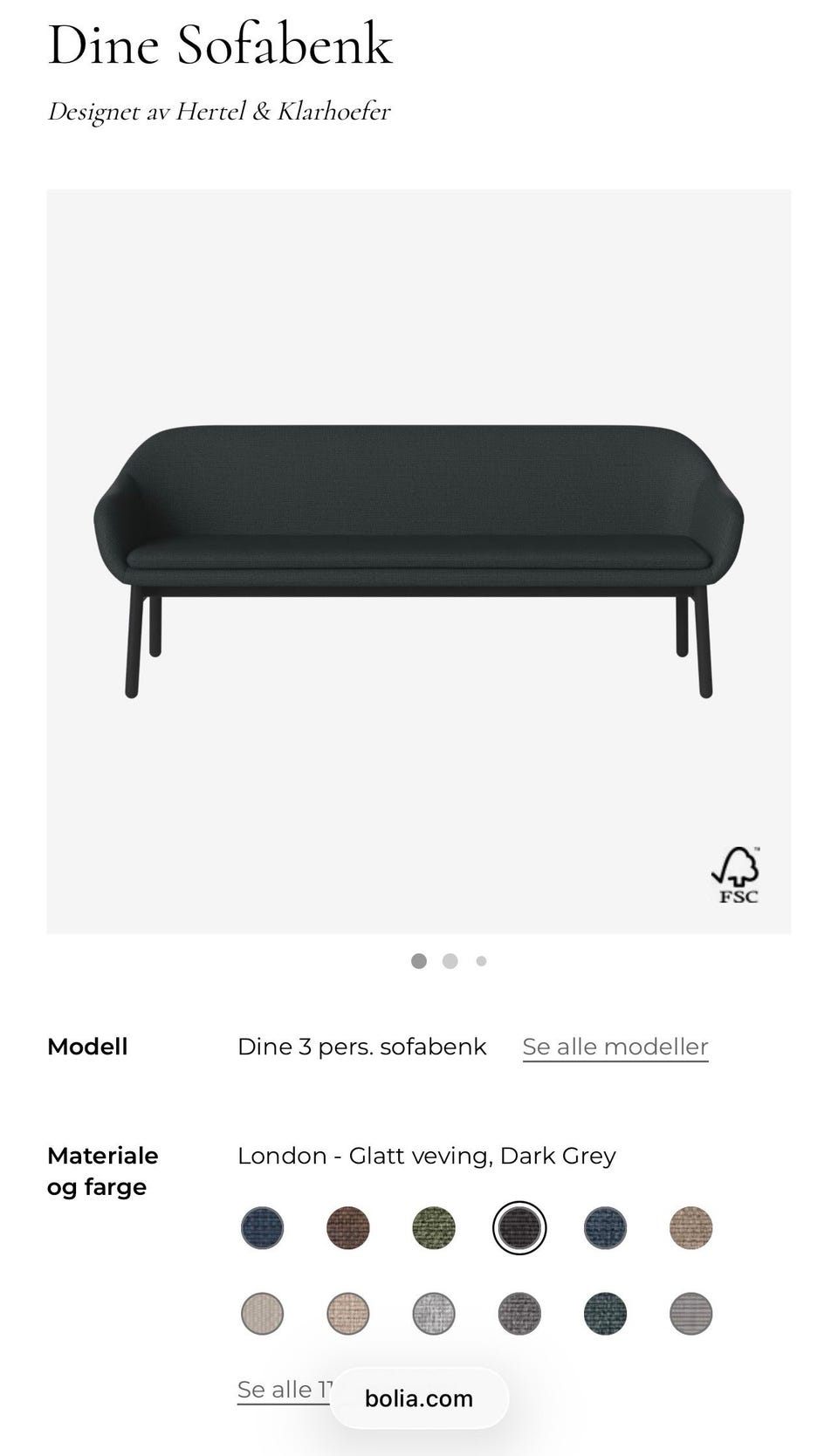Pick the medium grey swatch in second row
Image resolution: width=838 pixels, height=1456 pixels.
point(519,1313)
